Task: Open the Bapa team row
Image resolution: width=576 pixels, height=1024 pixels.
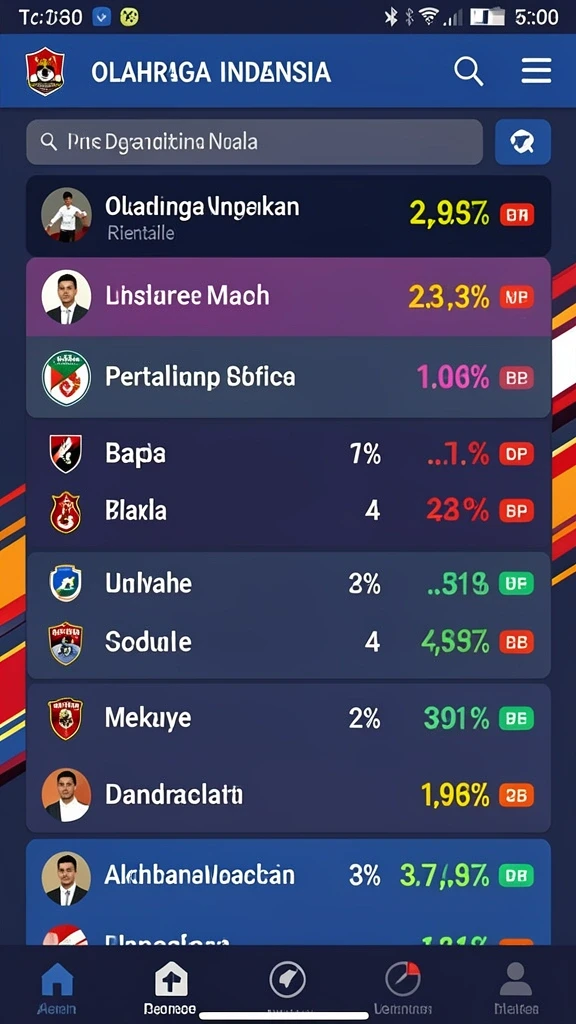Action: coord(288,453)
